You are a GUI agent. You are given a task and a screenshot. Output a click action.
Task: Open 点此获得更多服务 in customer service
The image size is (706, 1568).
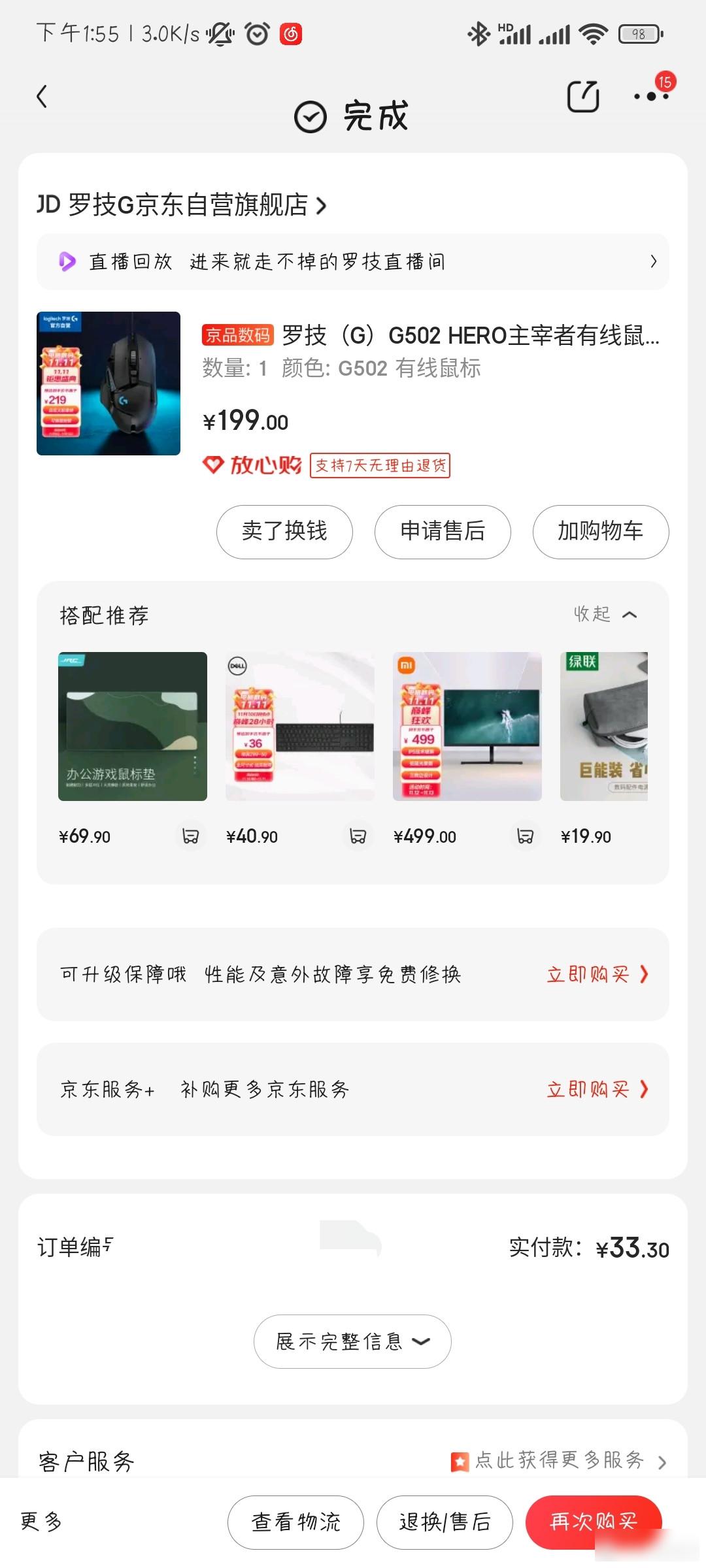pos(559,1461)
